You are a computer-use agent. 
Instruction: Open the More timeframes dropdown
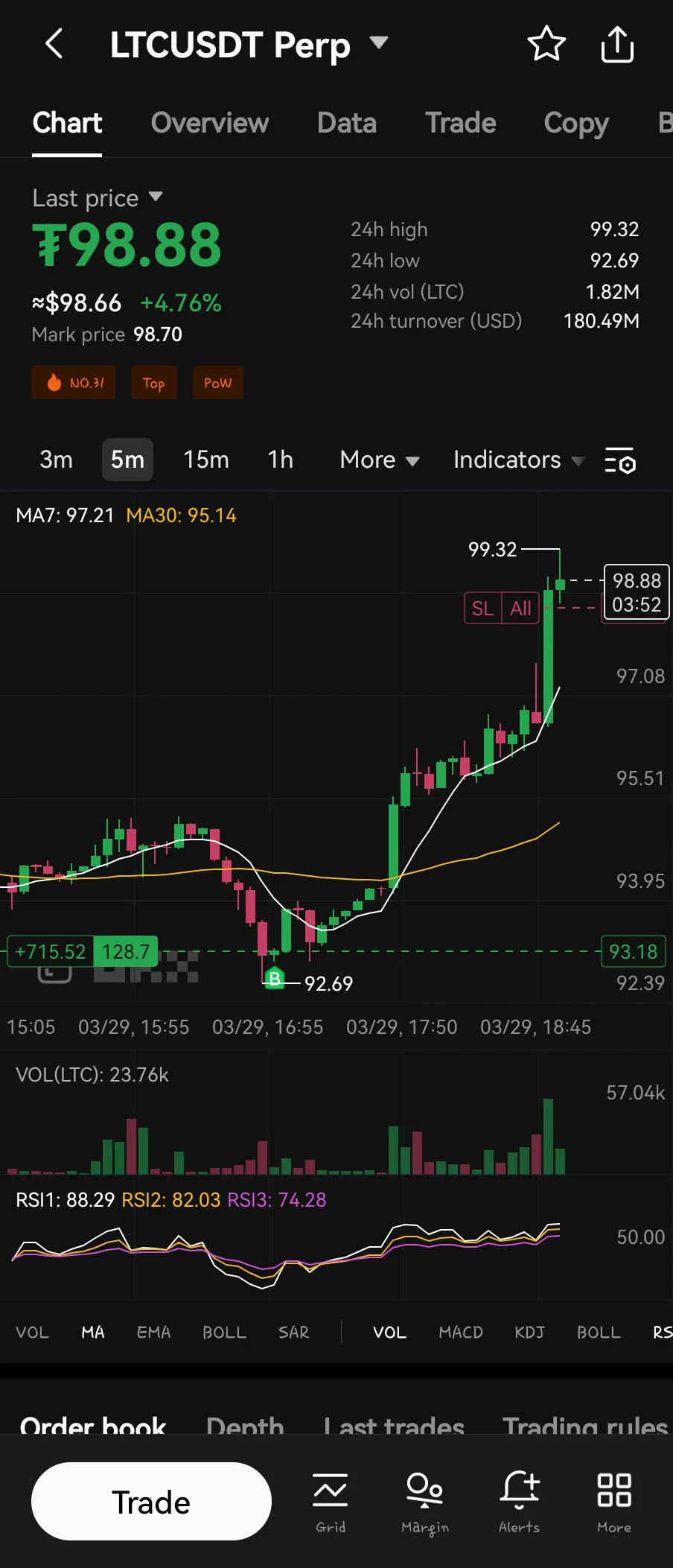[379, 460]
